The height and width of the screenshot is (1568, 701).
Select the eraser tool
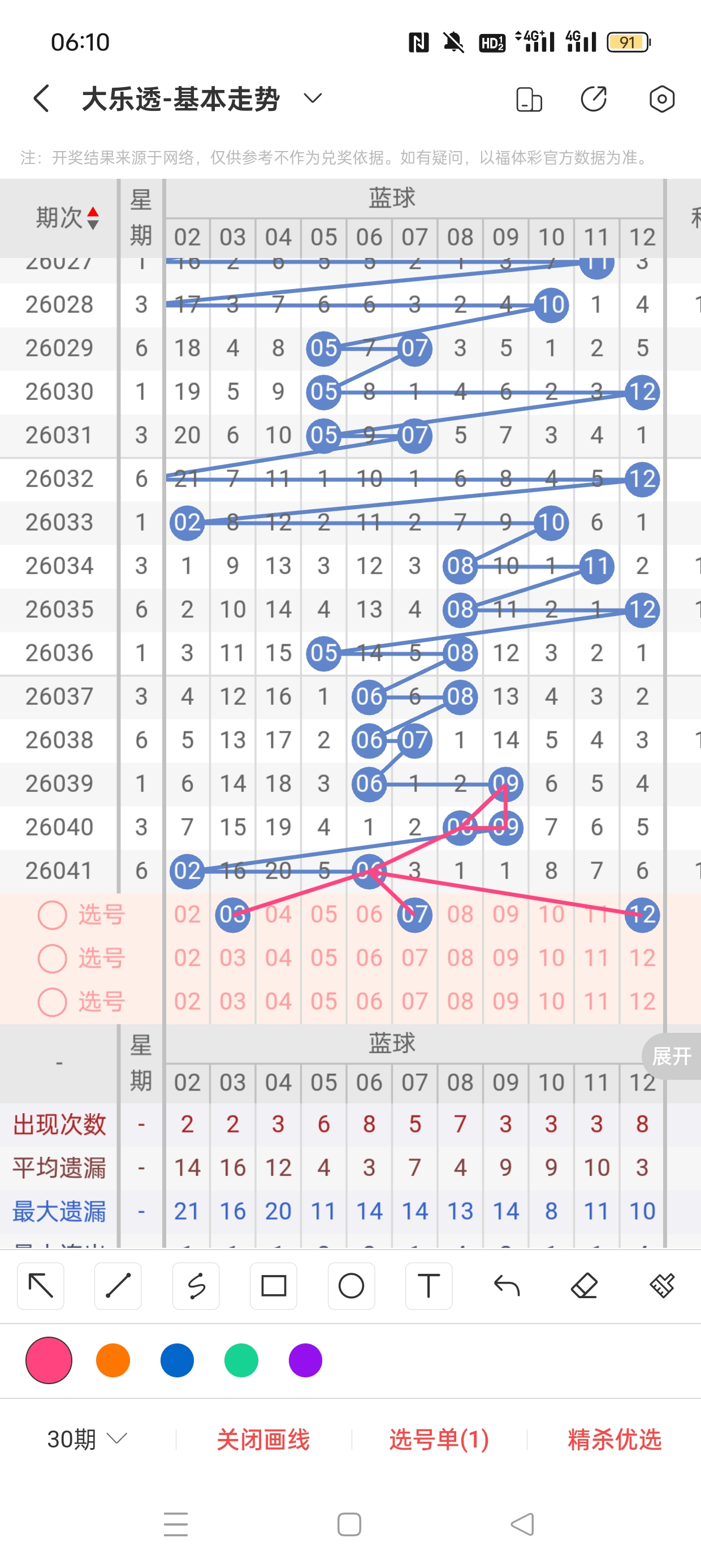[584, 1286]
